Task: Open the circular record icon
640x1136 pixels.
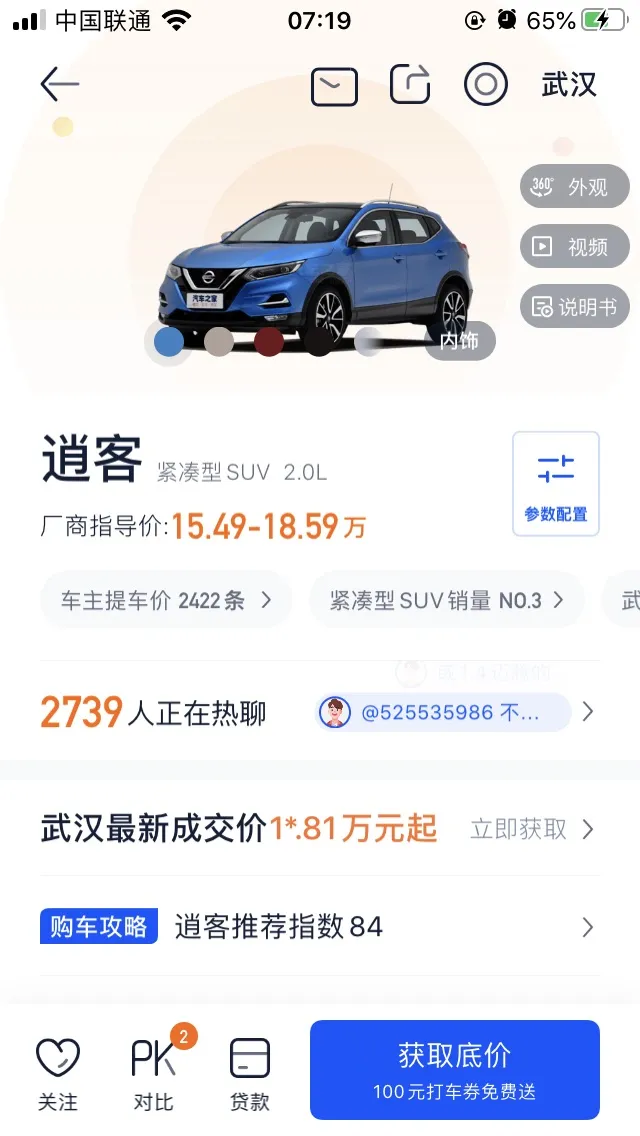Action: click(x=486, y=85)
